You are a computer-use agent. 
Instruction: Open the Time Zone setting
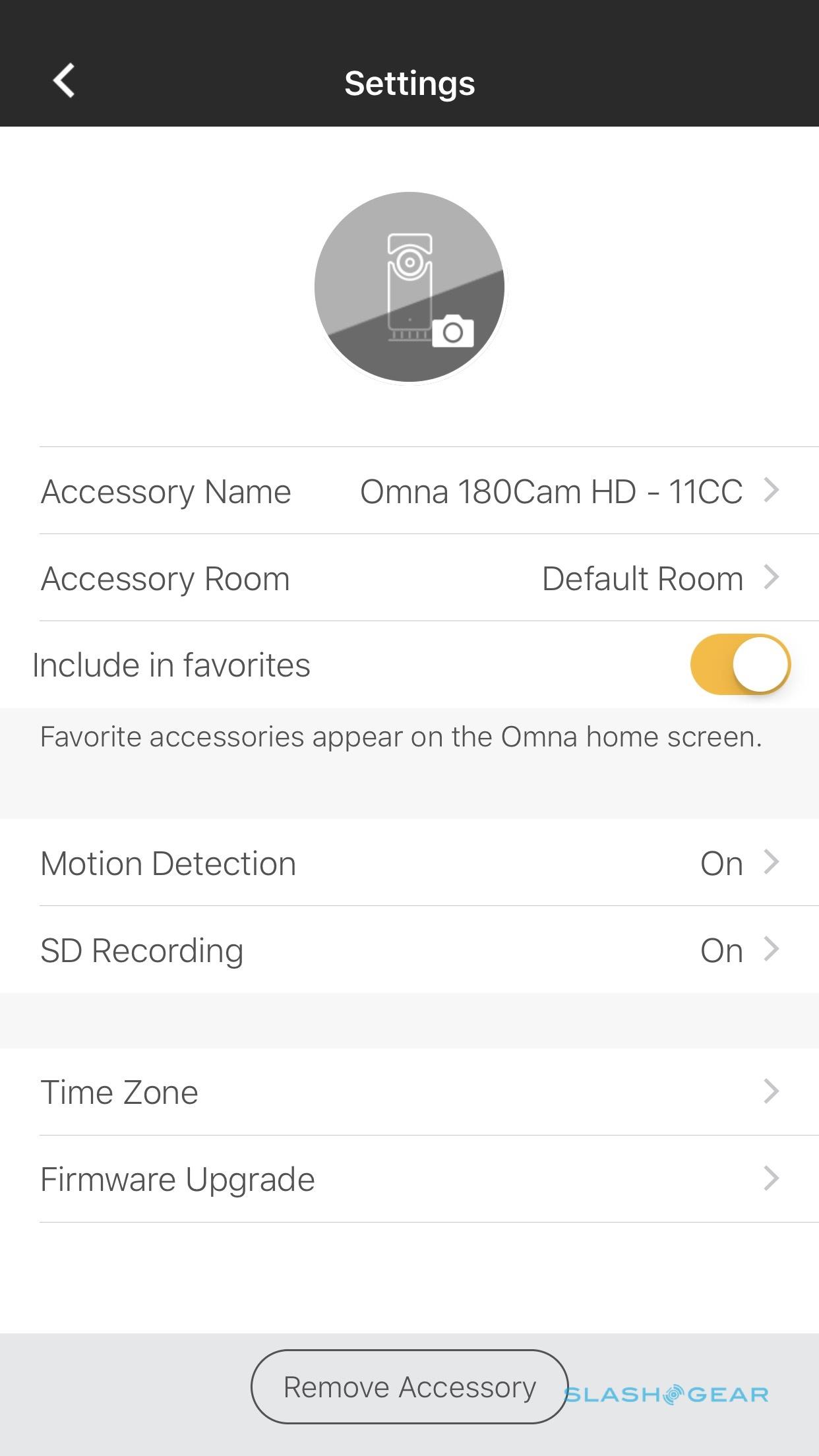[429, 1092]
